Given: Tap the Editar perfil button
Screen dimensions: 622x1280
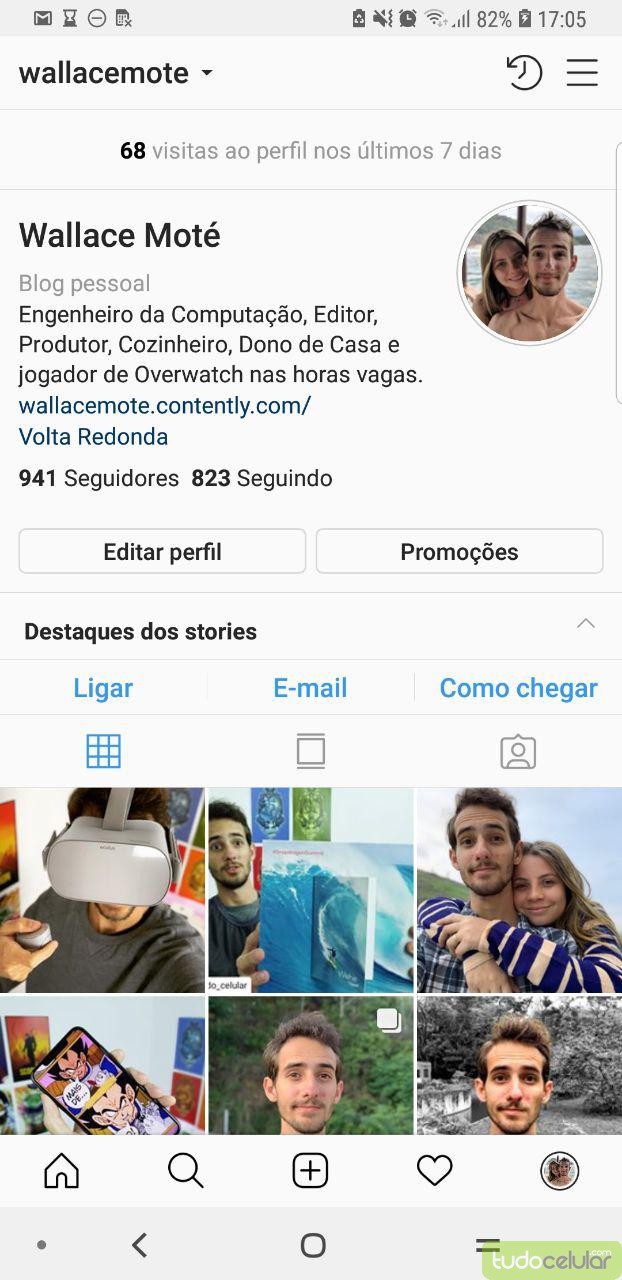Looking at the screenshot, I should (162, 552).
